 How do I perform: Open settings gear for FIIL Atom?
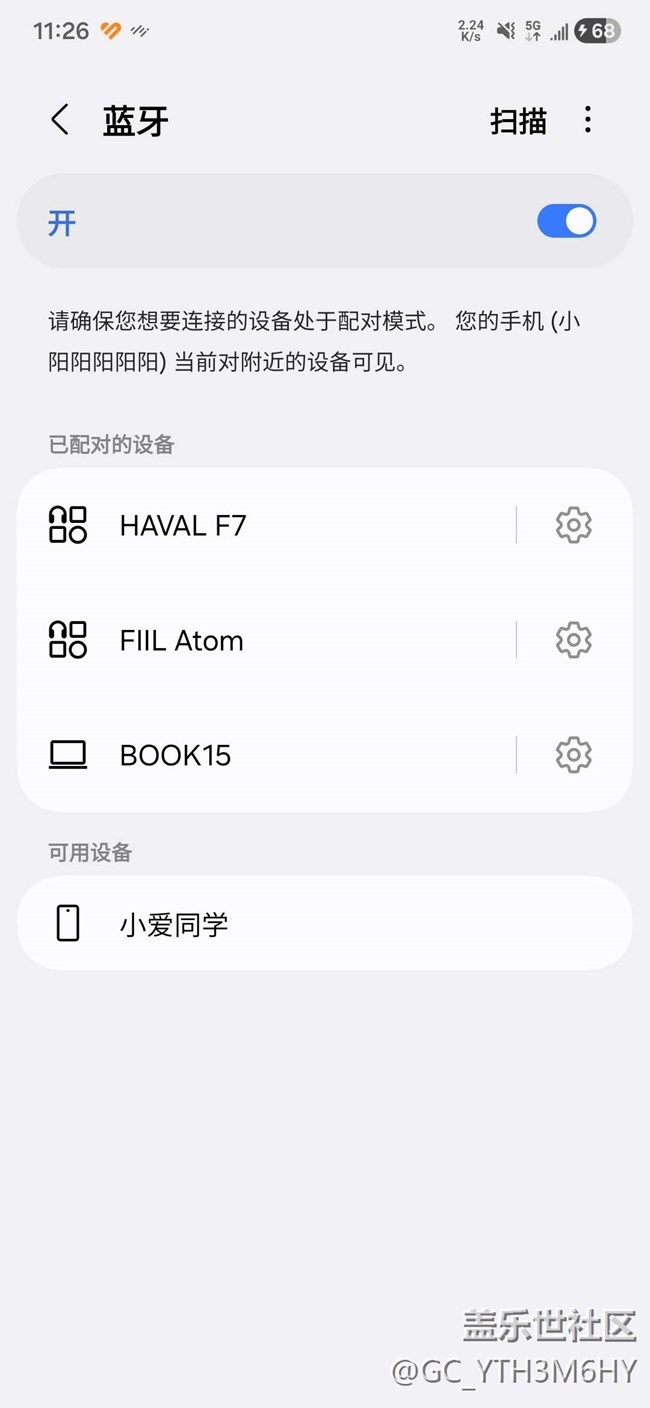573,640
